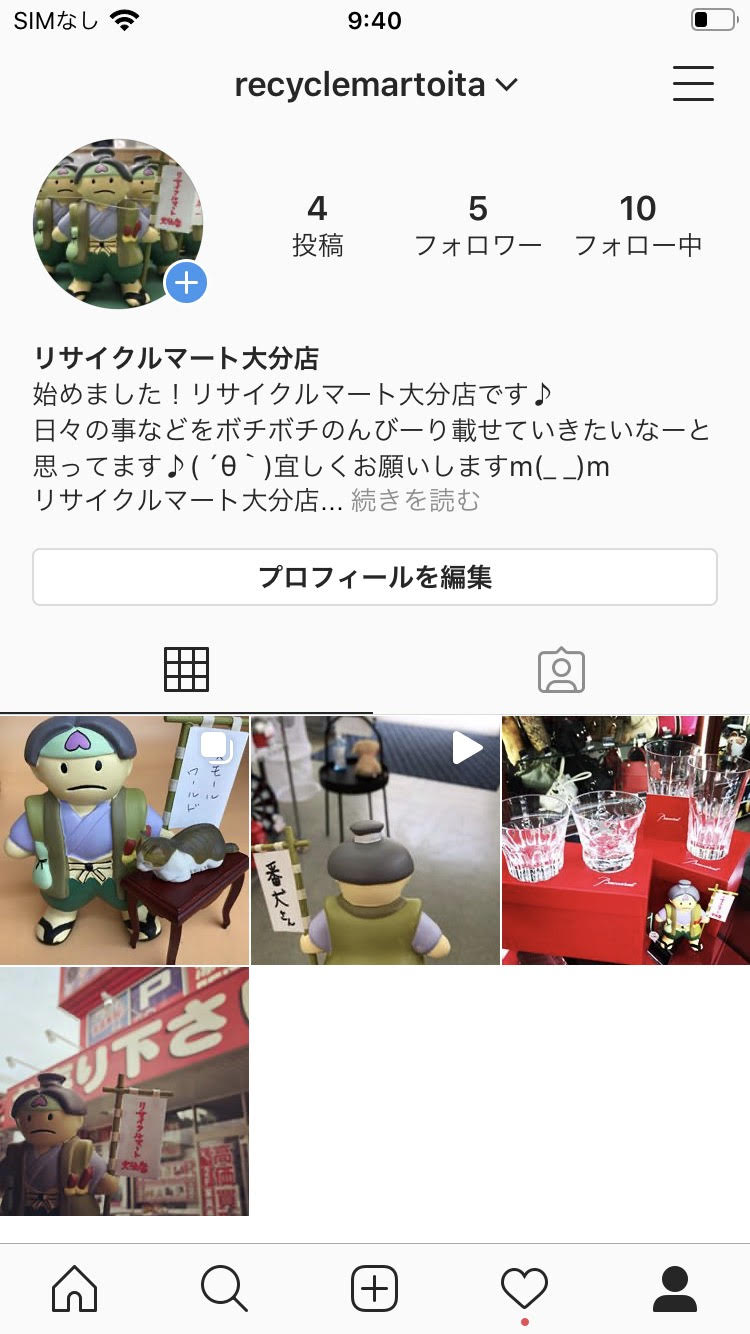The width and height of the screenshot is (750, 1334).
Task: Switch to the tagged photos tab
Action: (561, 670)
